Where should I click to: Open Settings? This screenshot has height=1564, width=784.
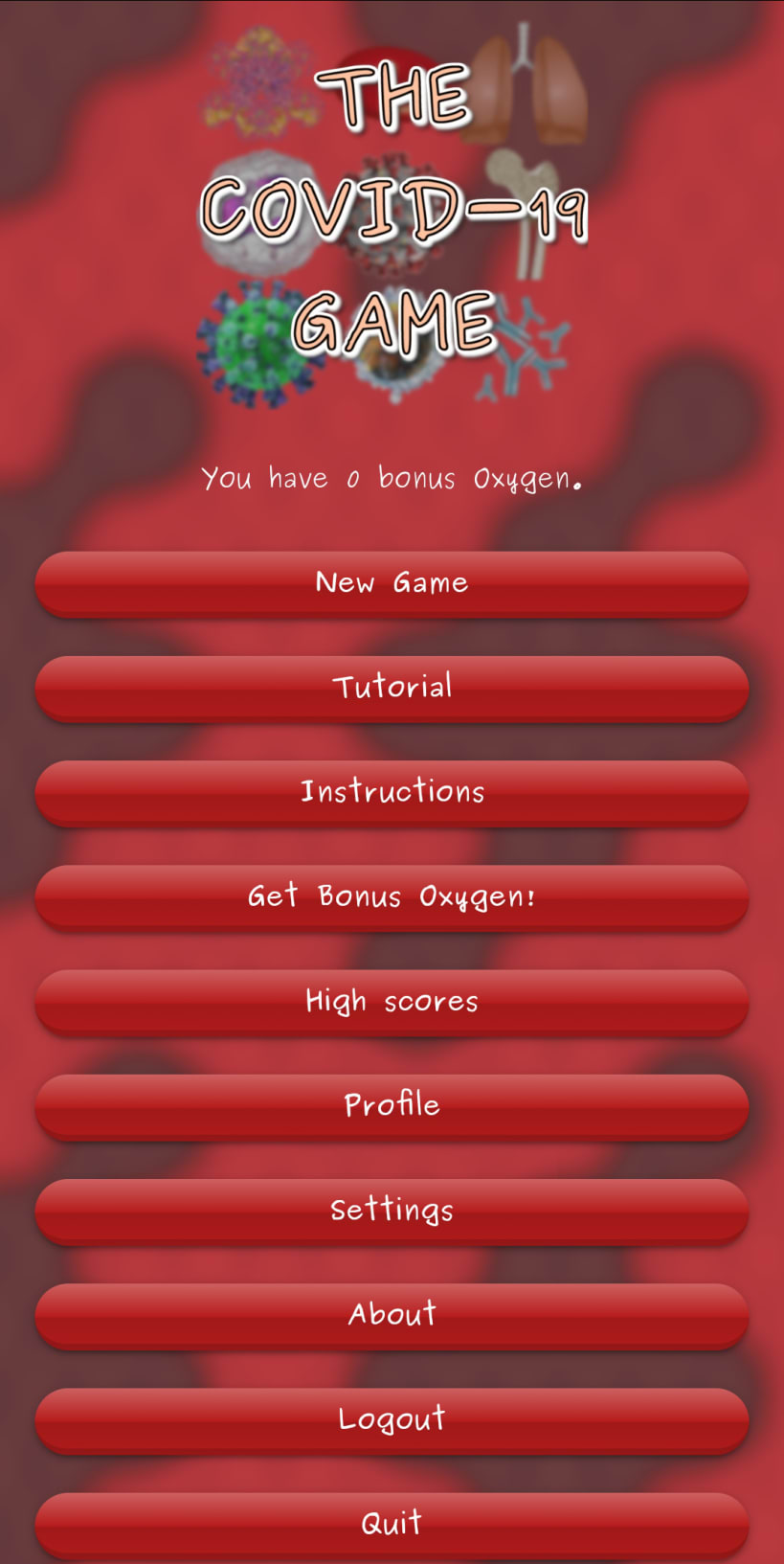[x=392, y=1211]
